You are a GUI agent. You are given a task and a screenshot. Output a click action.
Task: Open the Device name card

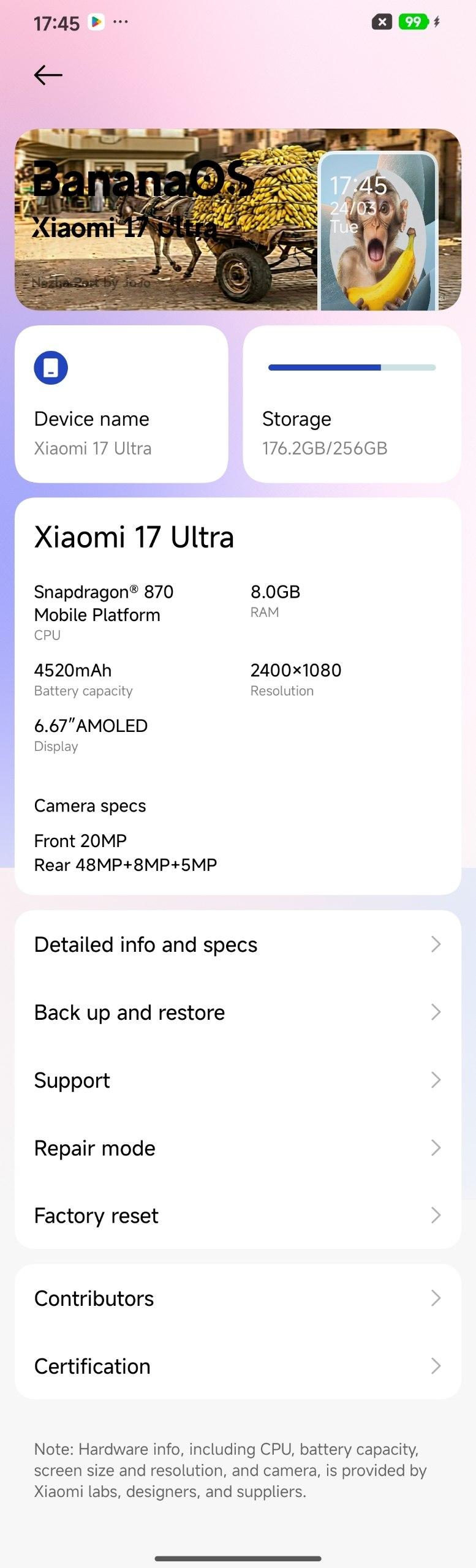(121, 404)
